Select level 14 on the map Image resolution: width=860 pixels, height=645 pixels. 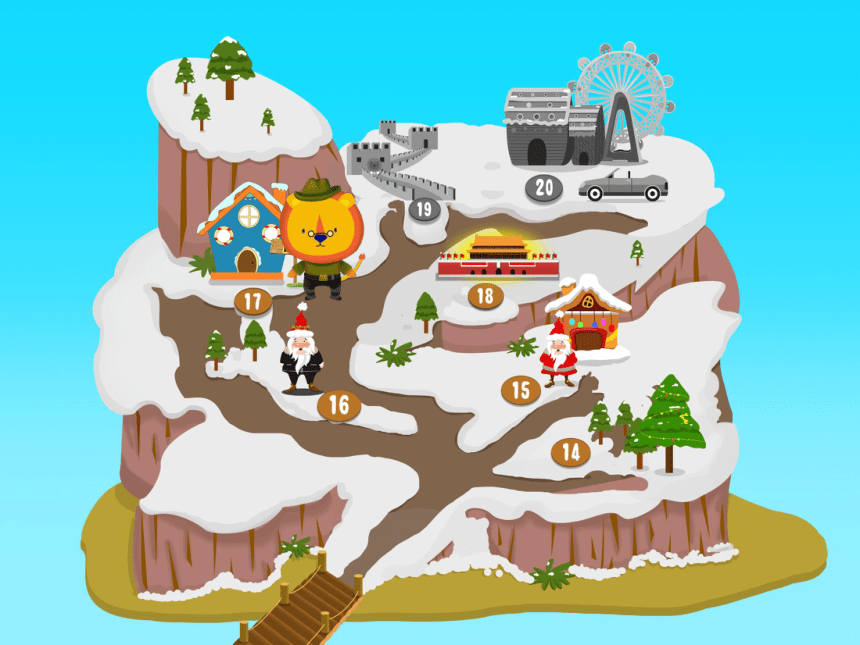coord(570,452)
